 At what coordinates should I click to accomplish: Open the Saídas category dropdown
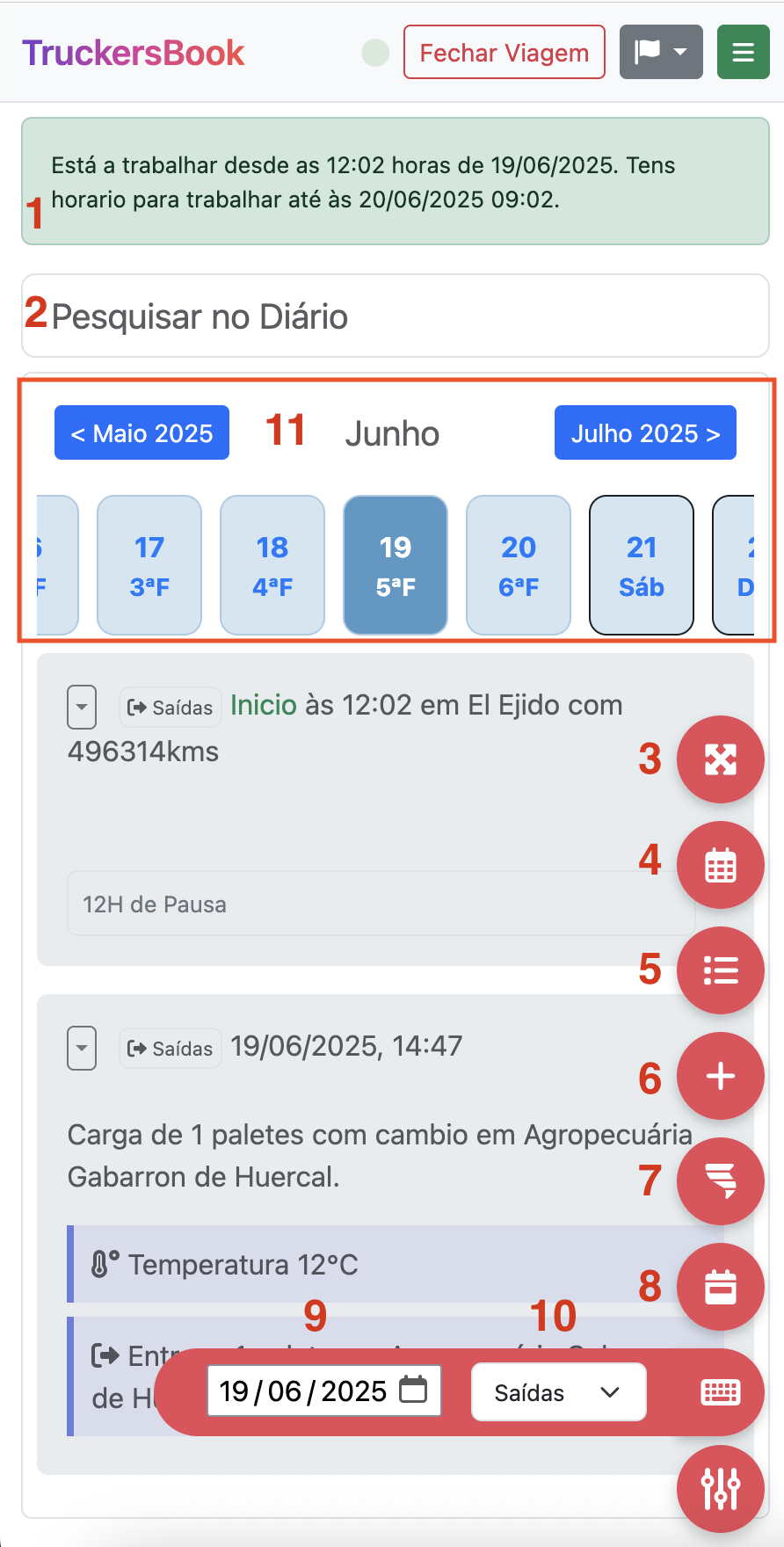pos(559,1392)
